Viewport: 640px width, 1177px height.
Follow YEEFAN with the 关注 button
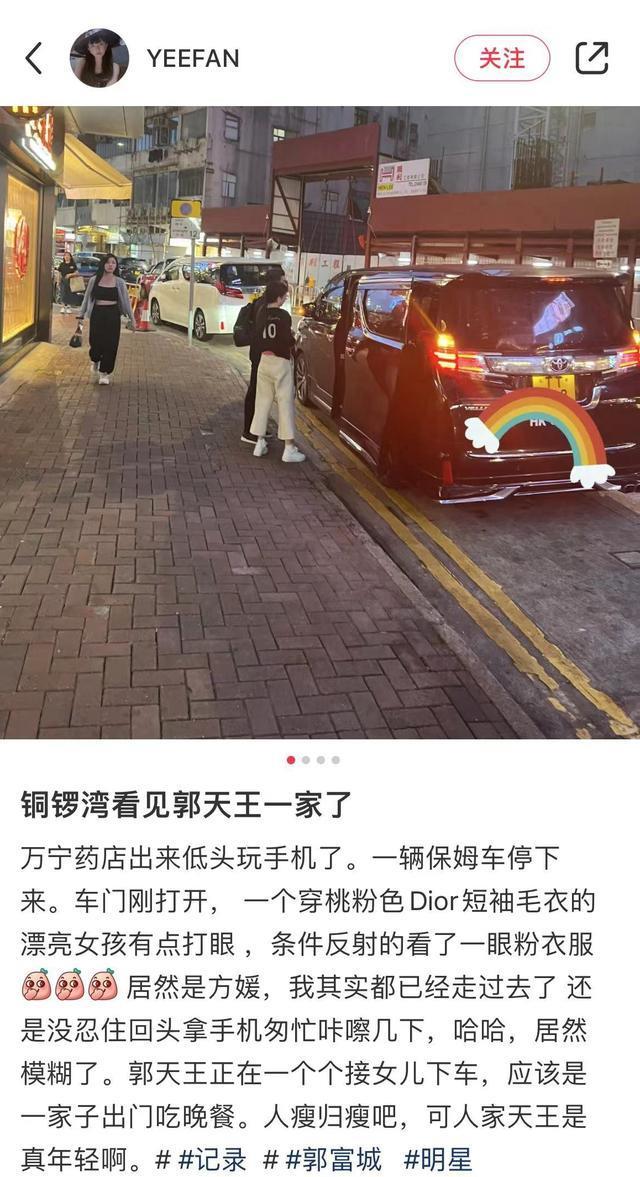502,58
